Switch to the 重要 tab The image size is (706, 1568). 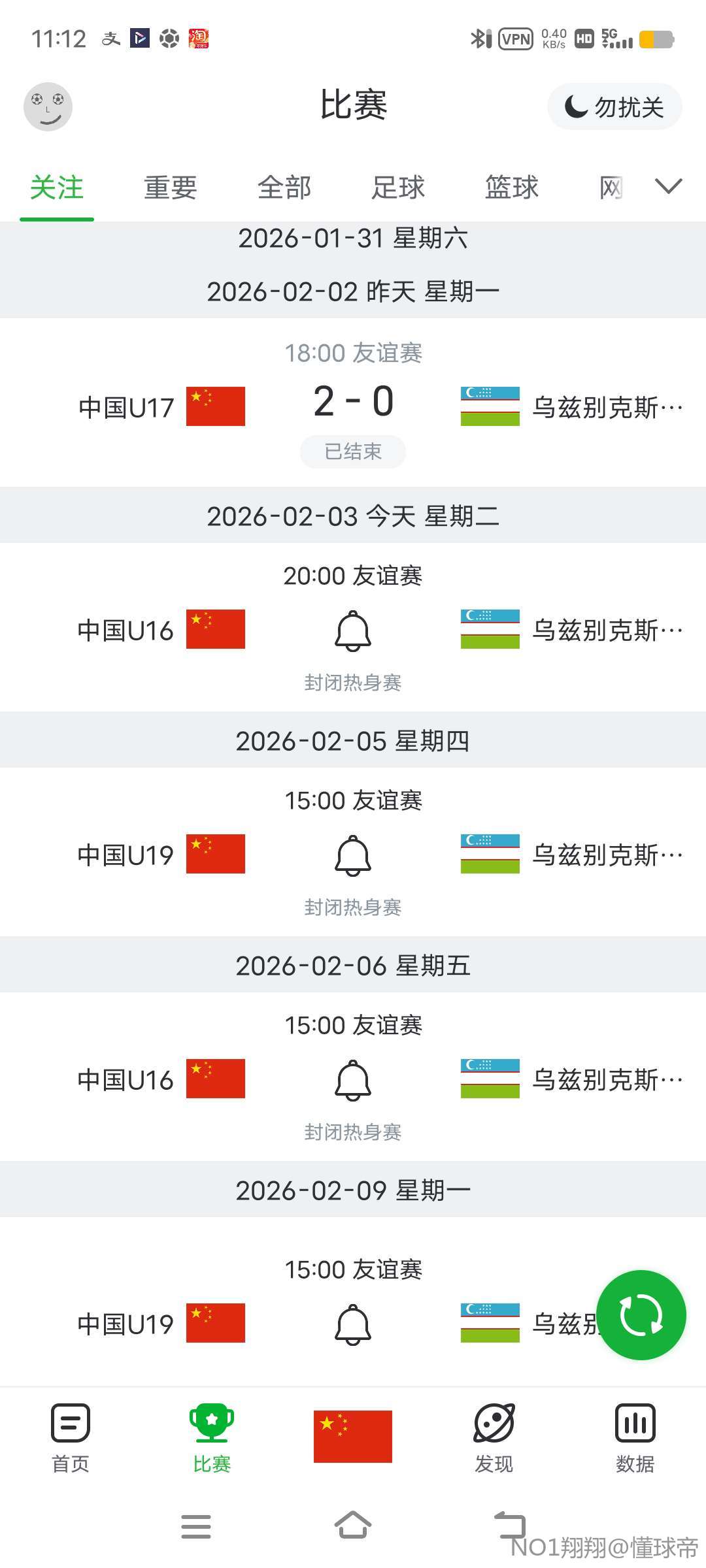coord(170,188)
